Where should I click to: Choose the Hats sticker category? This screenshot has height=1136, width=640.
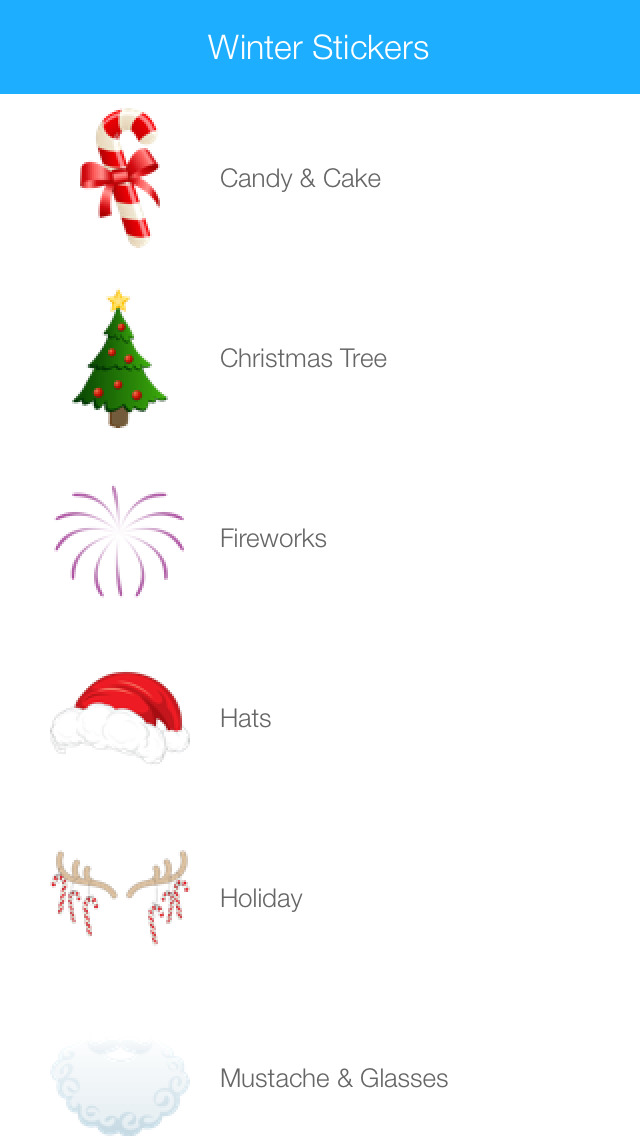246,719
